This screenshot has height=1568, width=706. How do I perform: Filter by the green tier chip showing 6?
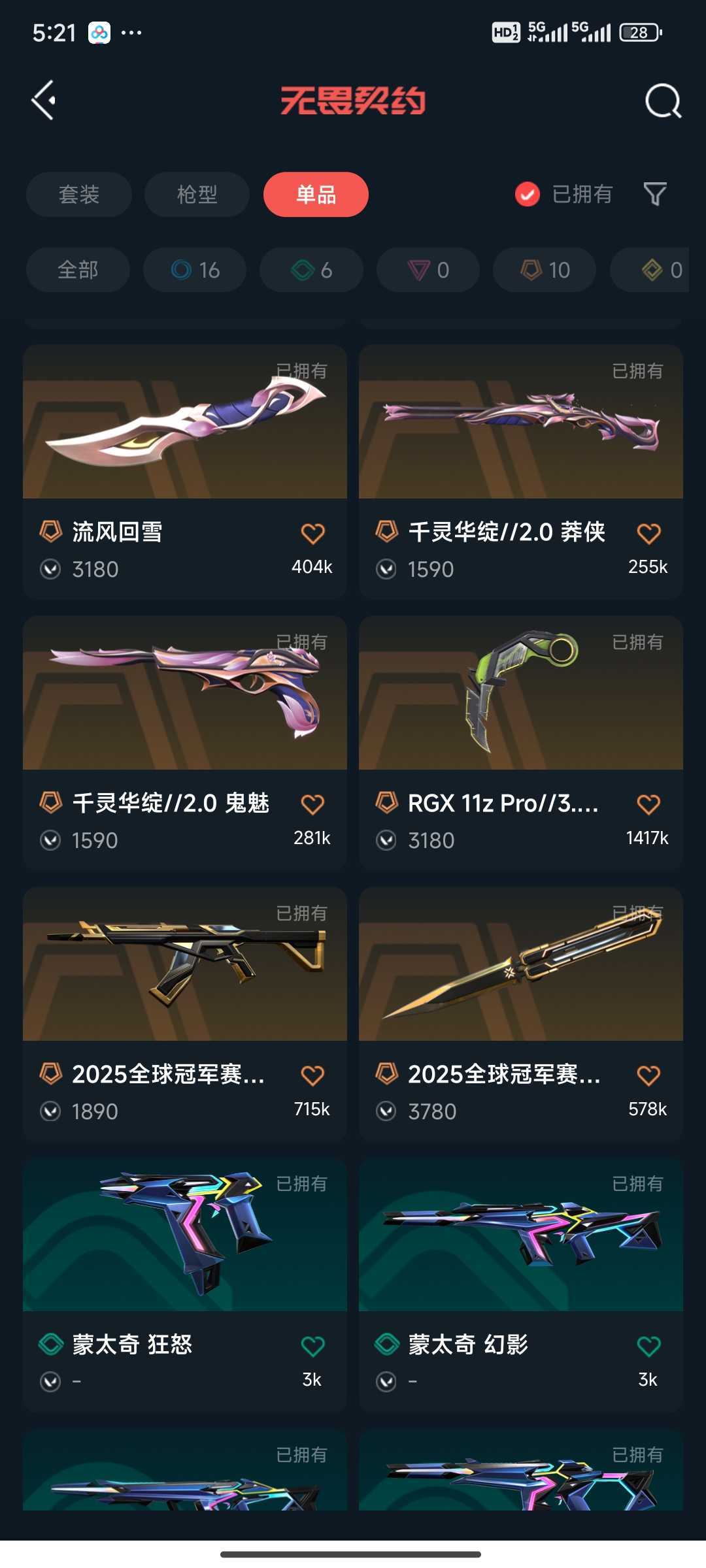311,270
